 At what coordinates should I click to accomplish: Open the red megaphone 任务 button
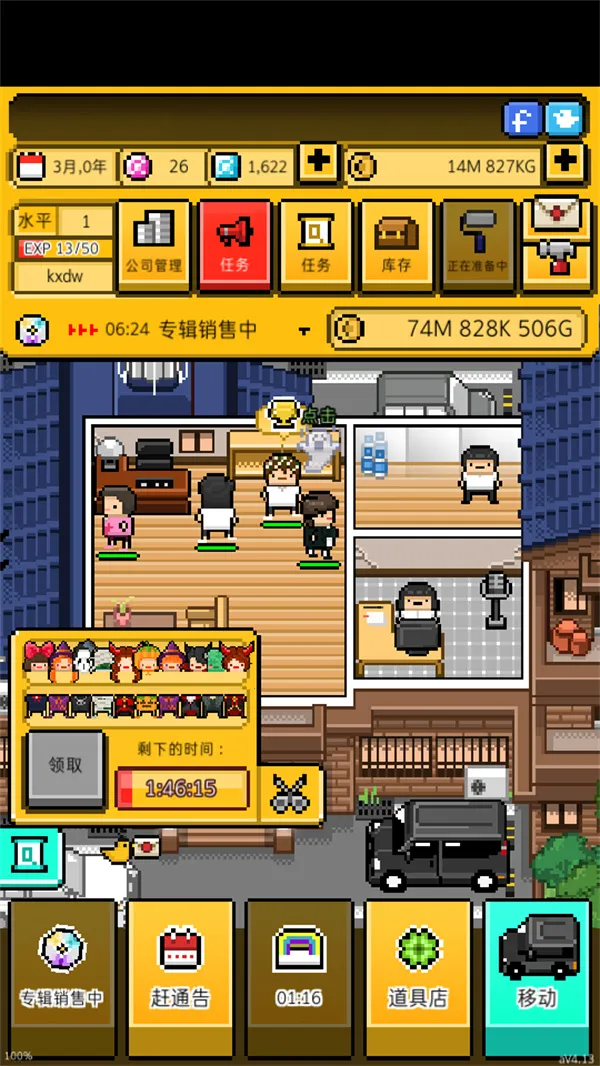[x=234, y=245]
